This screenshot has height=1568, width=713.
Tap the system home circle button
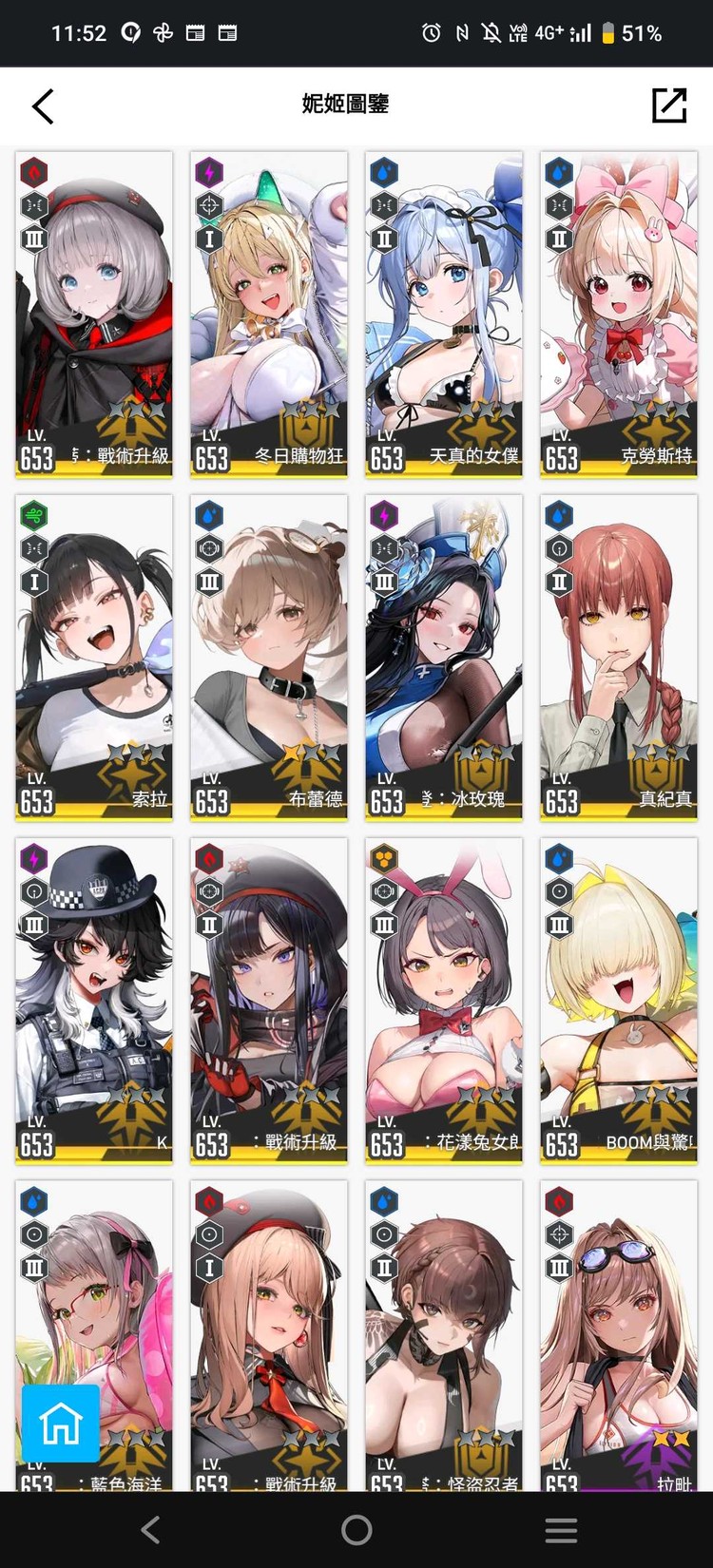pos(356,1530)
